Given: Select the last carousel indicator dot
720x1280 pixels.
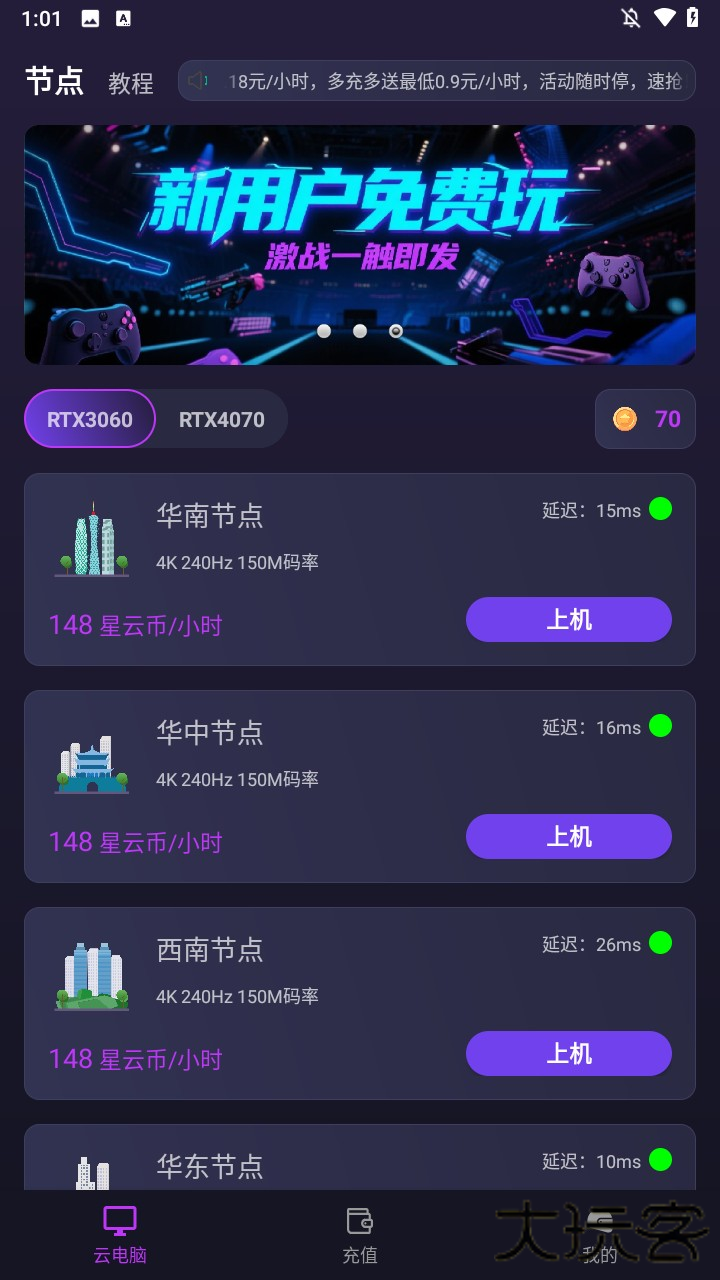Looking at the screenshot, I should [395, 331].
